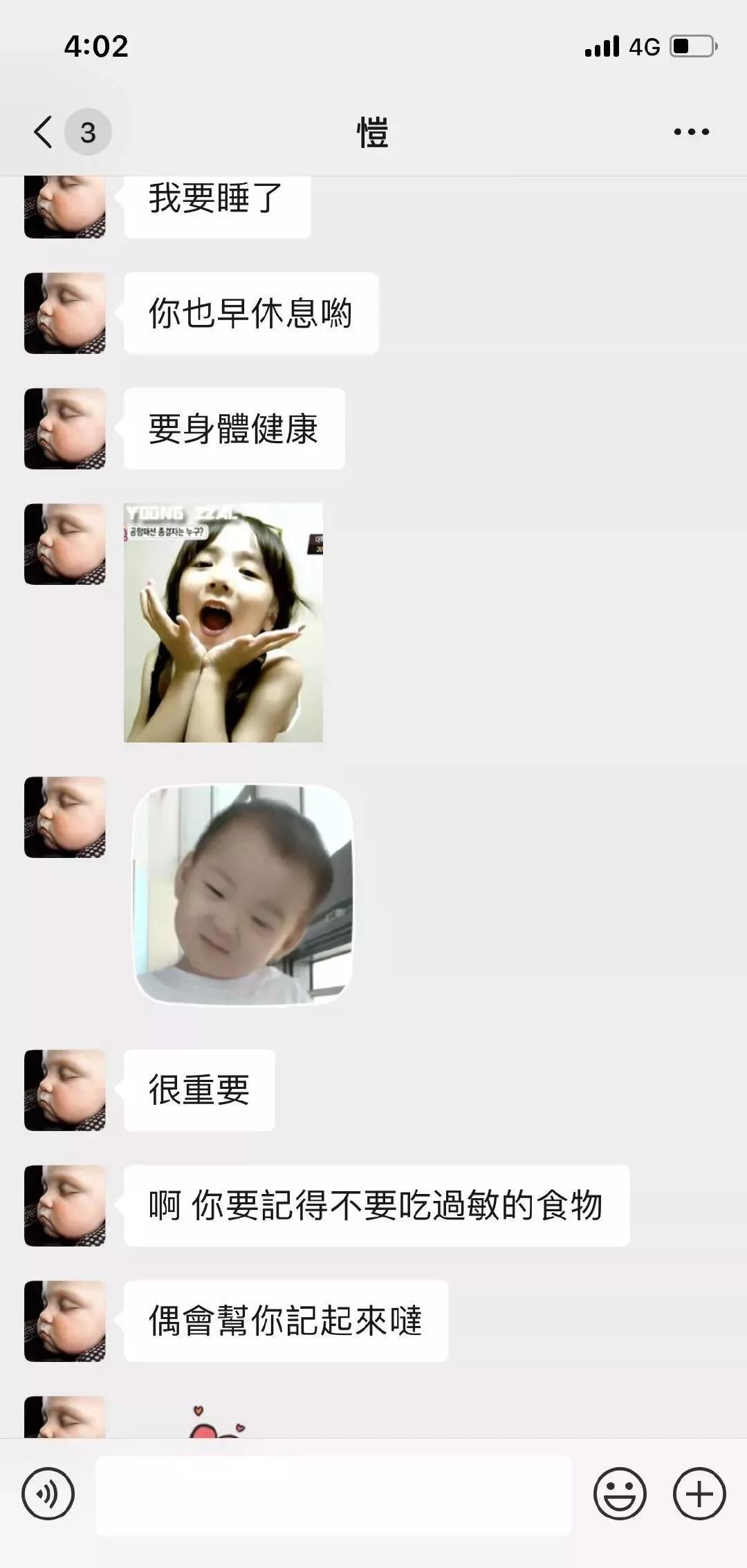
Task: Open the plus attachments menu
Action: coord(699,1493)
